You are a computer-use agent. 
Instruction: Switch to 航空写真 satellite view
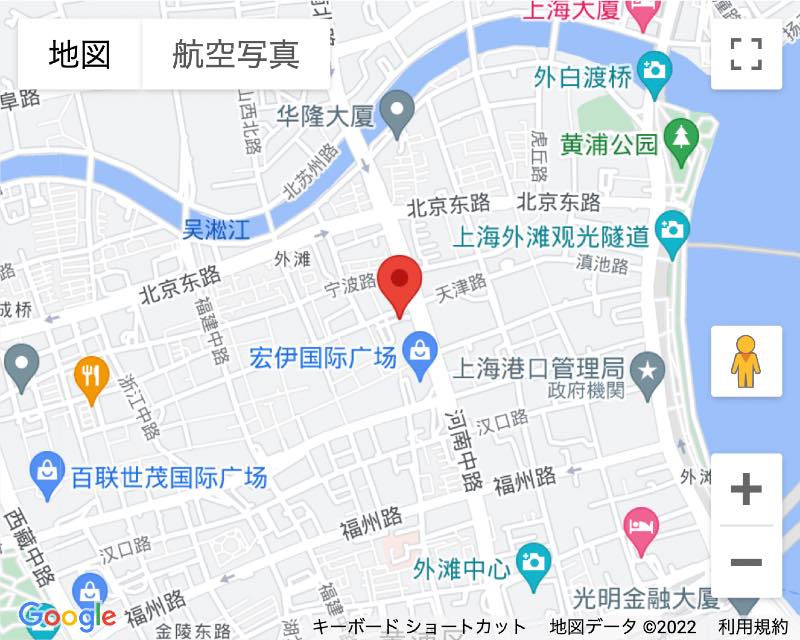pyautogui.click(x=236, y=54)
